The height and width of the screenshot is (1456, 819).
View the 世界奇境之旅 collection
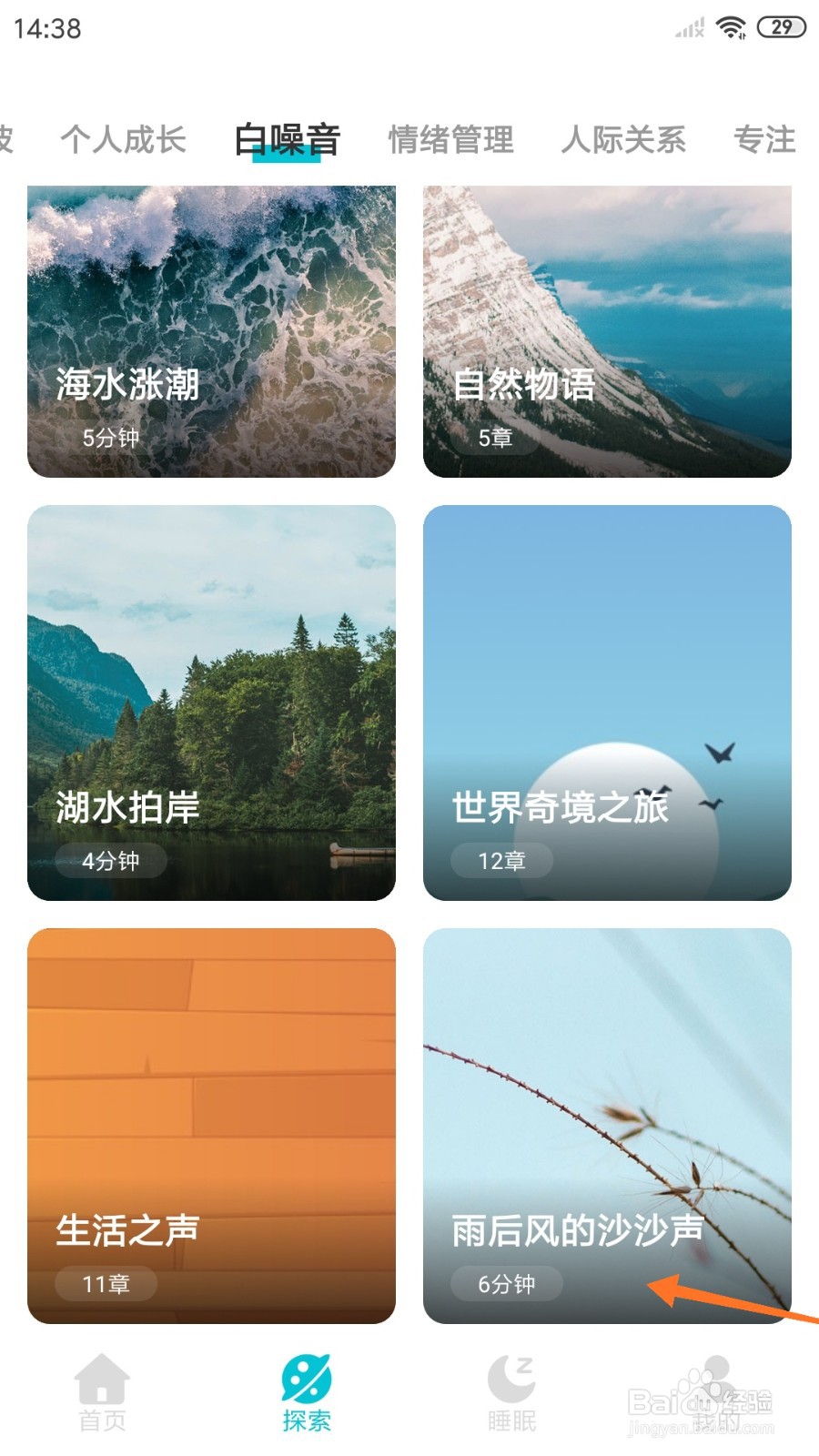(607, 703)
